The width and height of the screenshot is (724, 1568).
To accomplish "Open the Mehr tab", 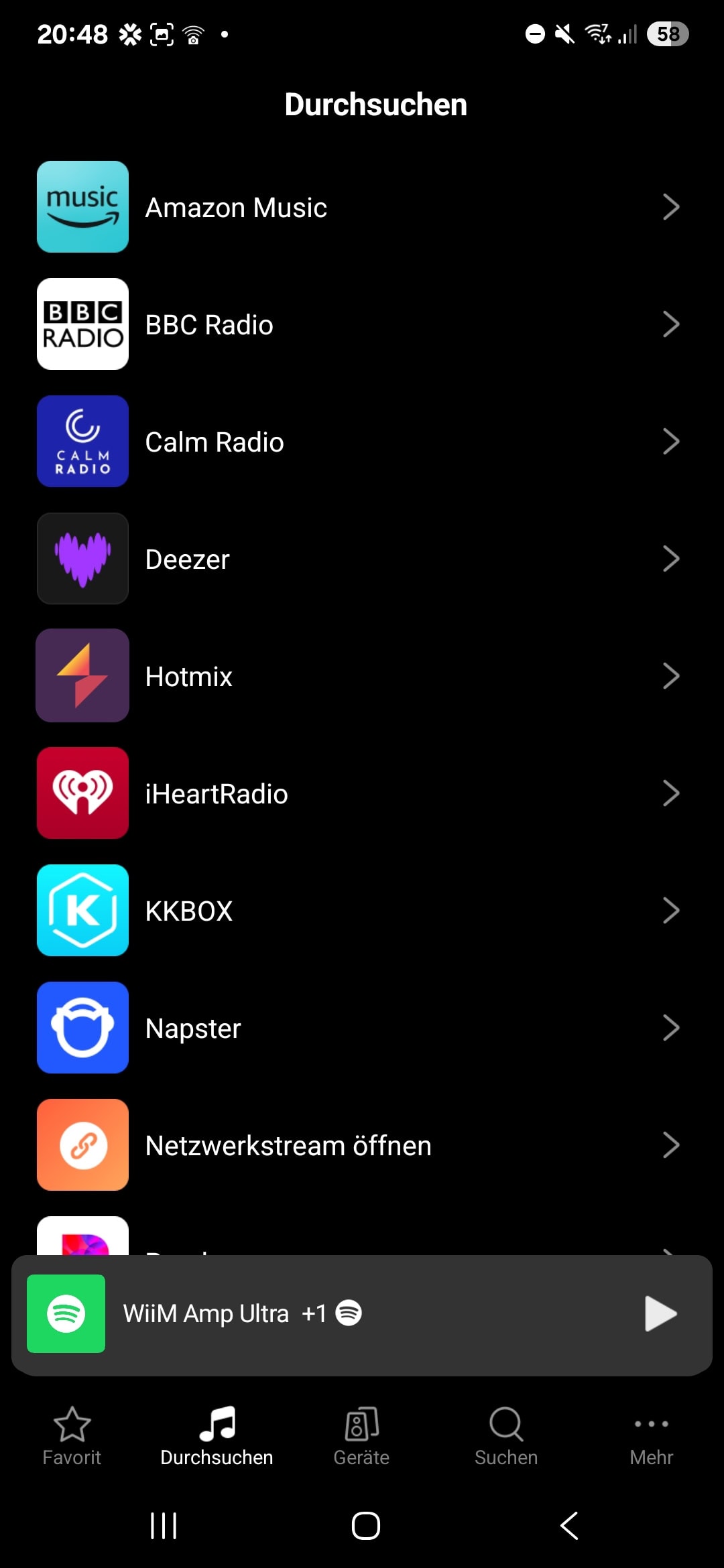I will (651, 1437).
